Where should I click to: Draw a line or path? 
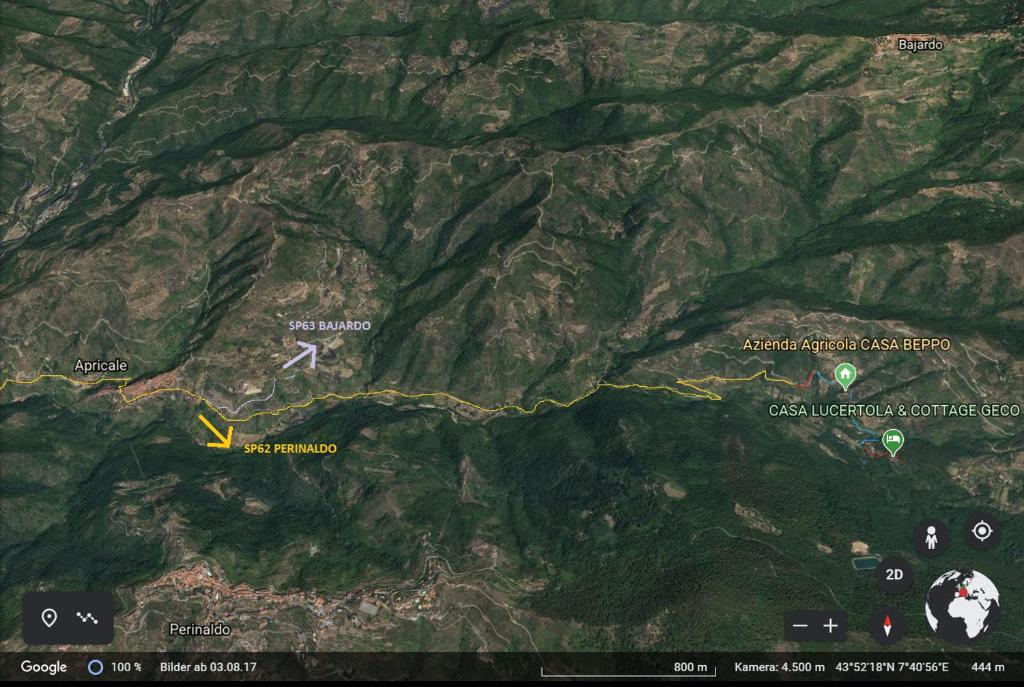point(88,618)
